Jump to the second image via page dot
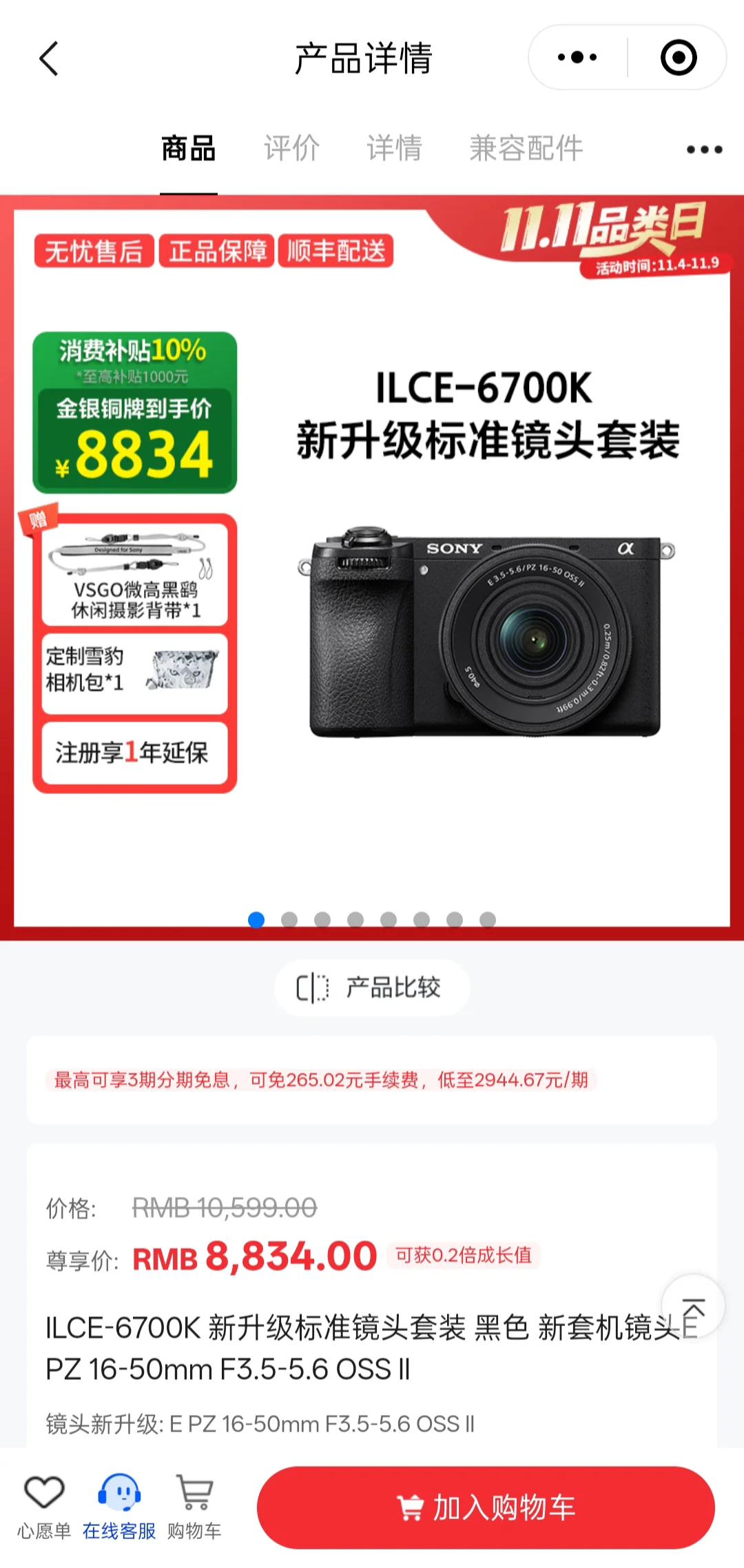 289,919
